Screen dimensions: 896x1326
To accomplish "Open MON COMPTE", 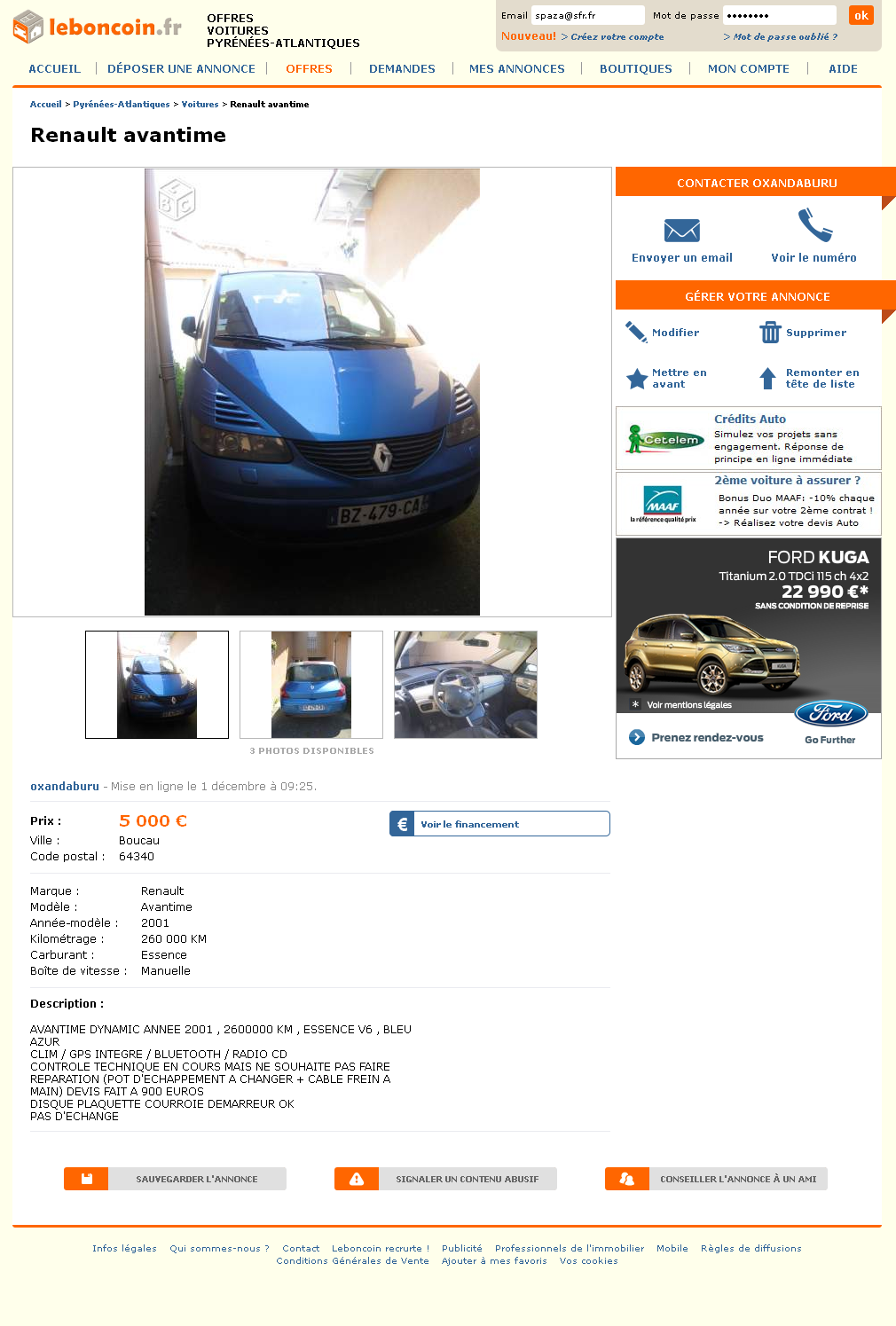I will coord(748,68).
